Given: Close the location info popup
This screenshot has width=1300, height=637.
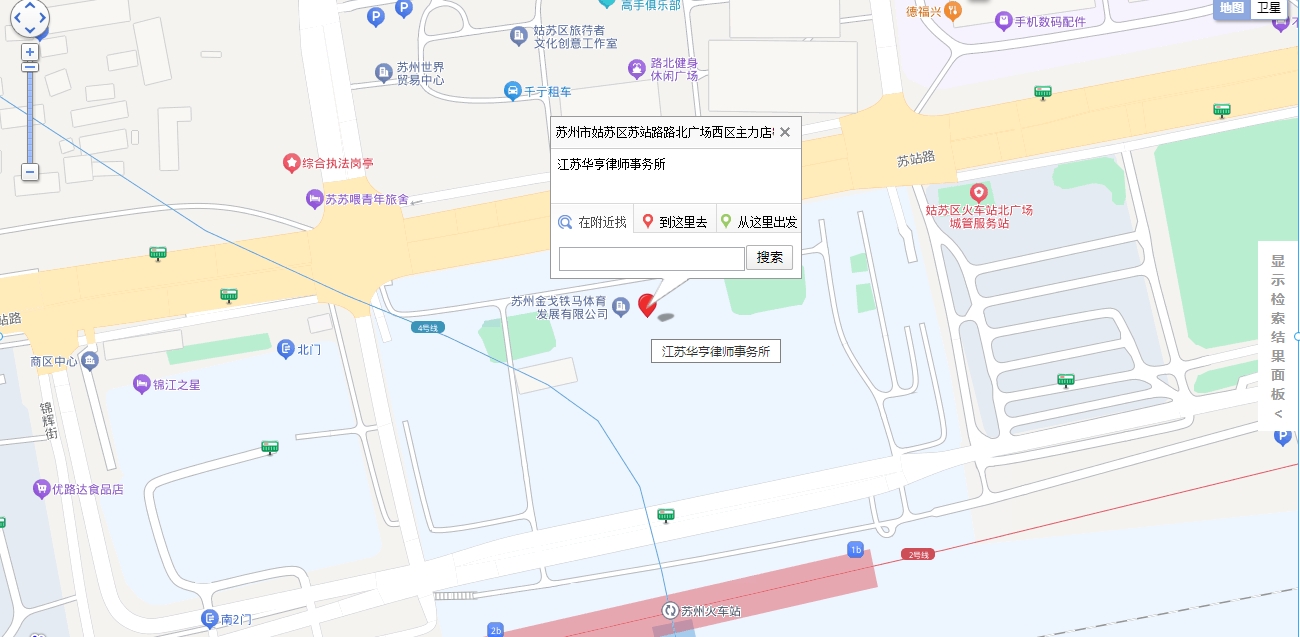Looking at the screenshot, I should (x=785, y=132).
